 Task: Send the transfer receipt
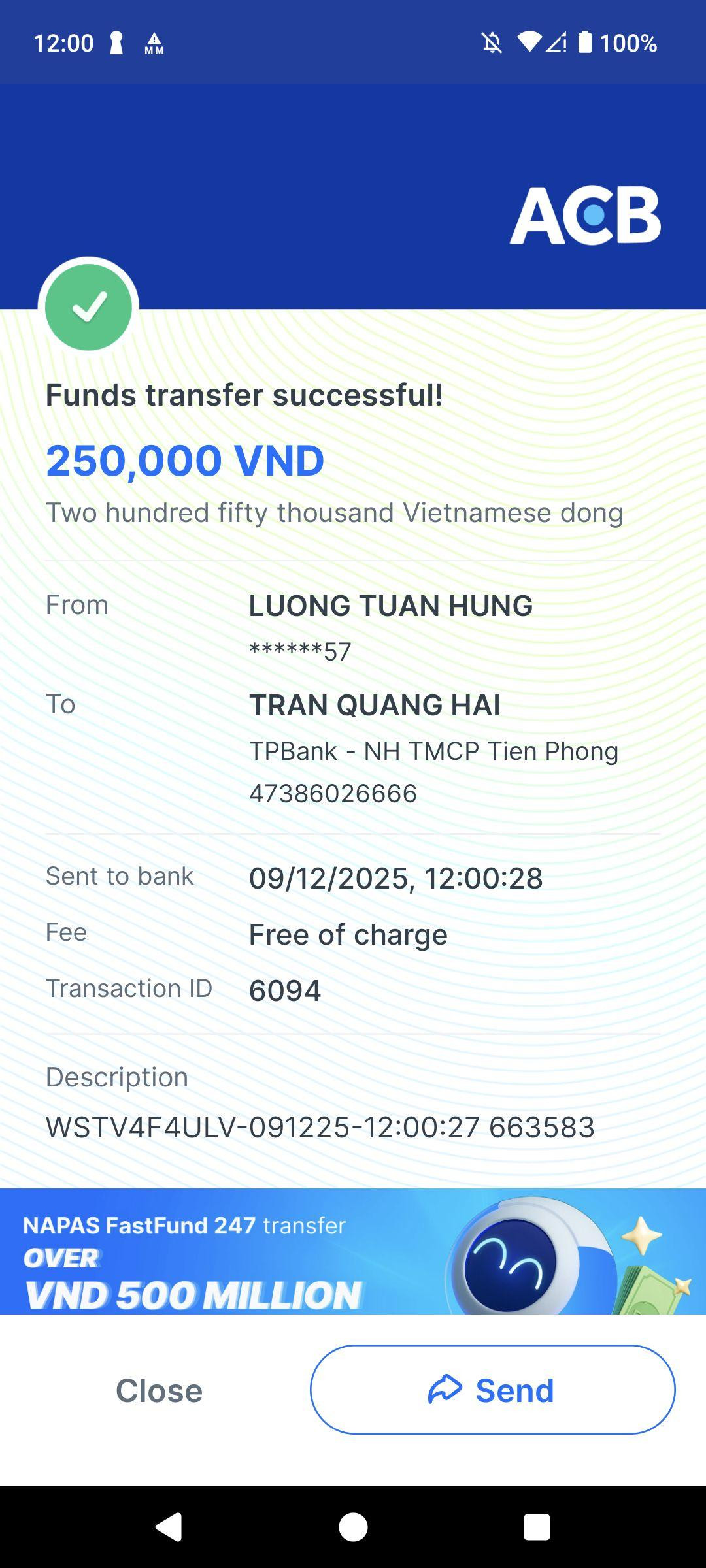click(x=492, y=1390)
